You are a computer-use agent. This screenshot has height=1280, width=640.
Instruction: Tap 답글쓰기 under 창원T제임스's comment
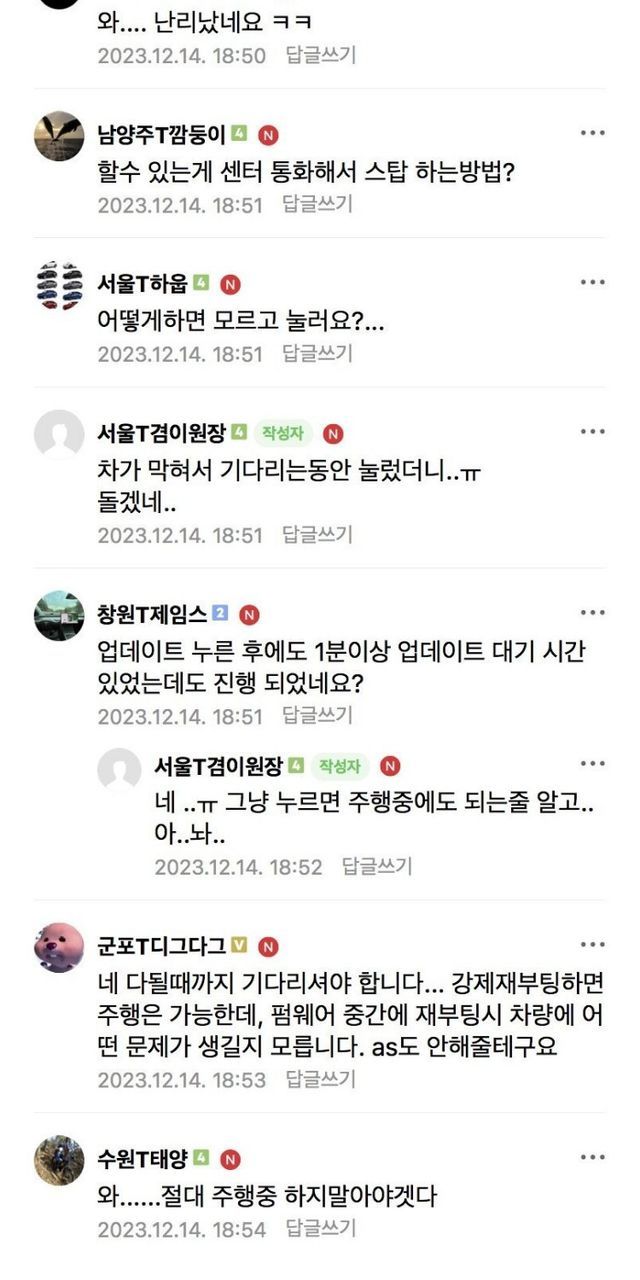coord(317,716)
